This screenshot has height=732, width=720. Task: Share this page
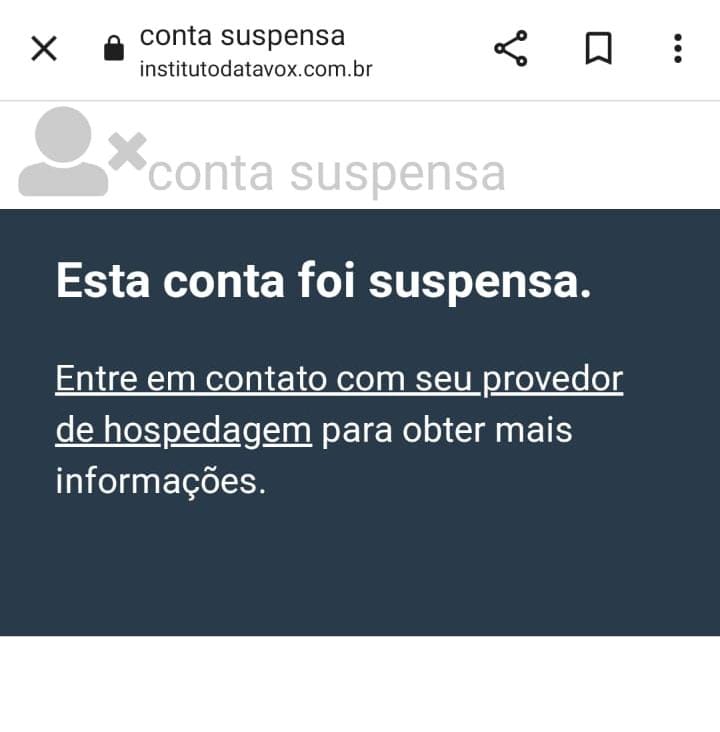pos(511,48)
